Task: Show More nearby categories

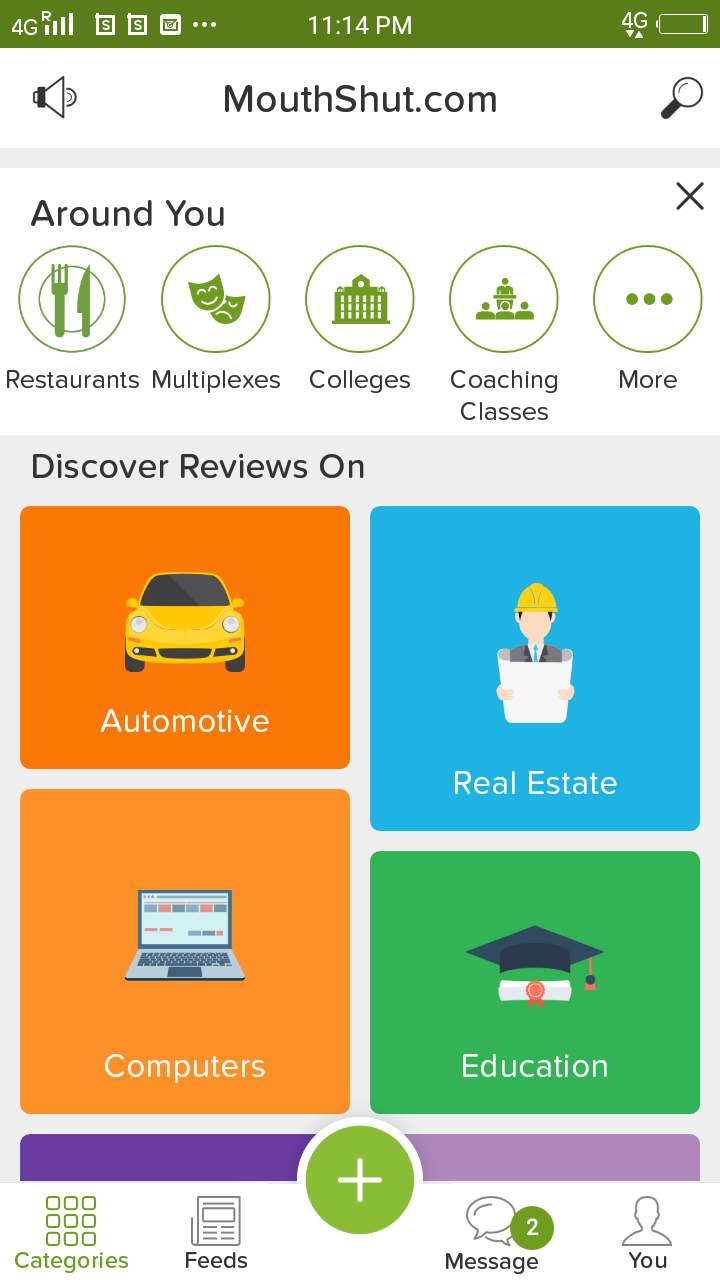Action: (648, 299)
